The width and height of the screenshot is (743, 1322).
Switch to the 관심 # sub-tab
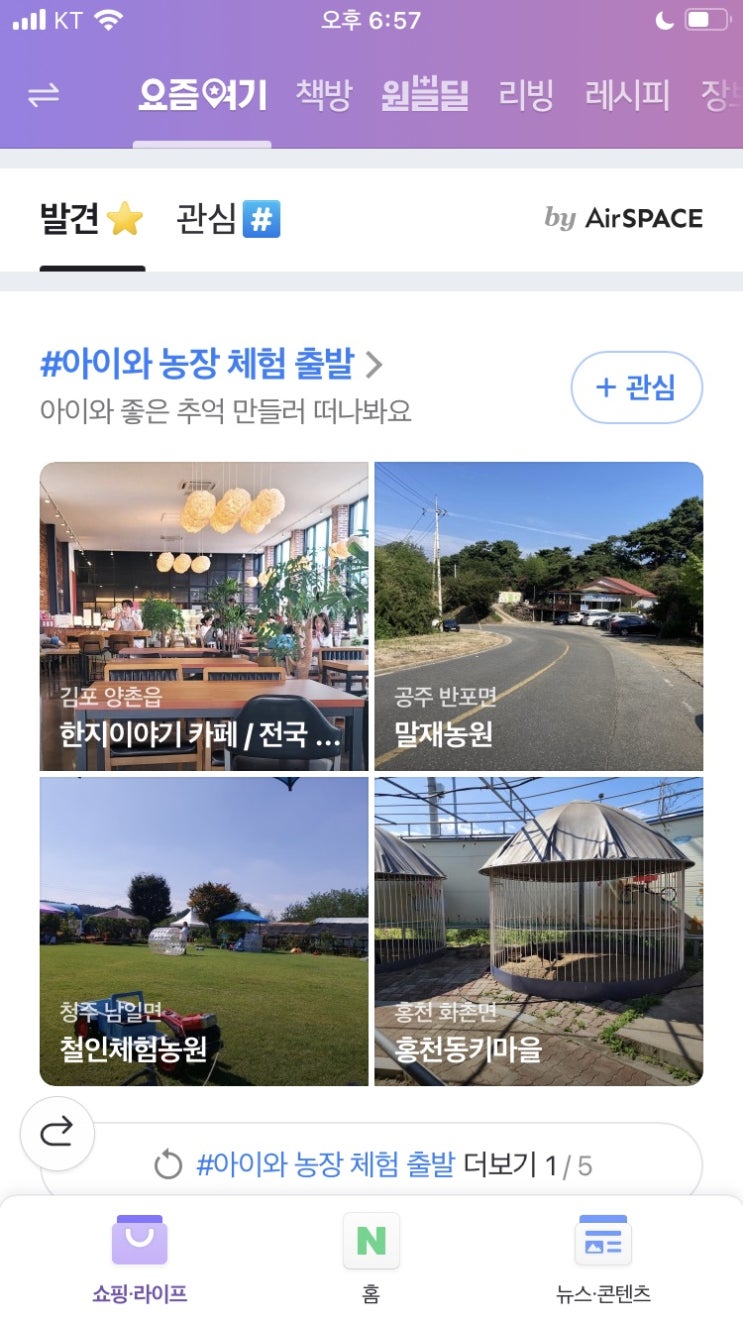click(x=228, y=218)
